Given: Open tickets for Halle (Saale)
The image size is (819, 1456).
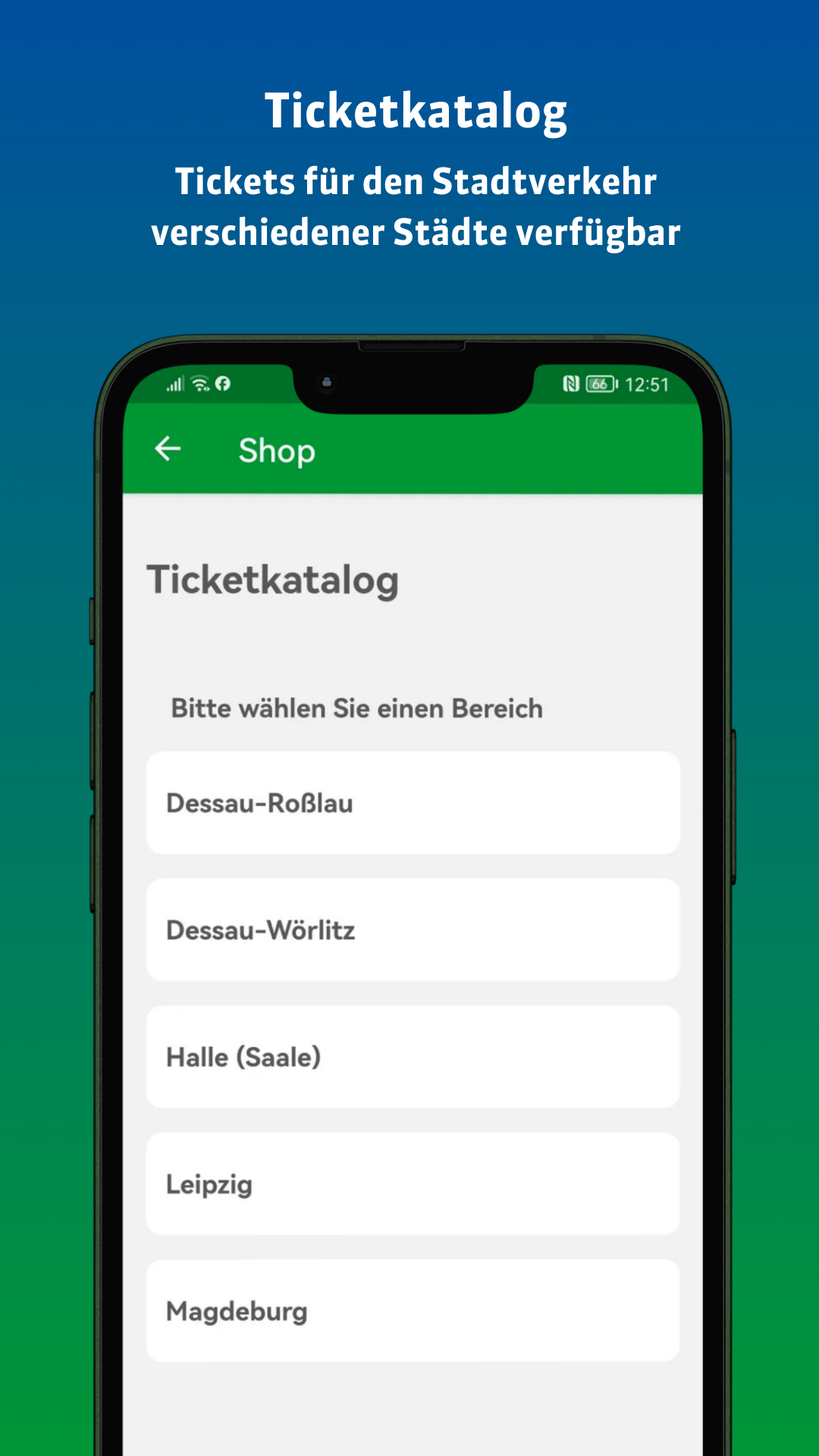Looking at the screenshot, I should click(x=413, y=1056).
